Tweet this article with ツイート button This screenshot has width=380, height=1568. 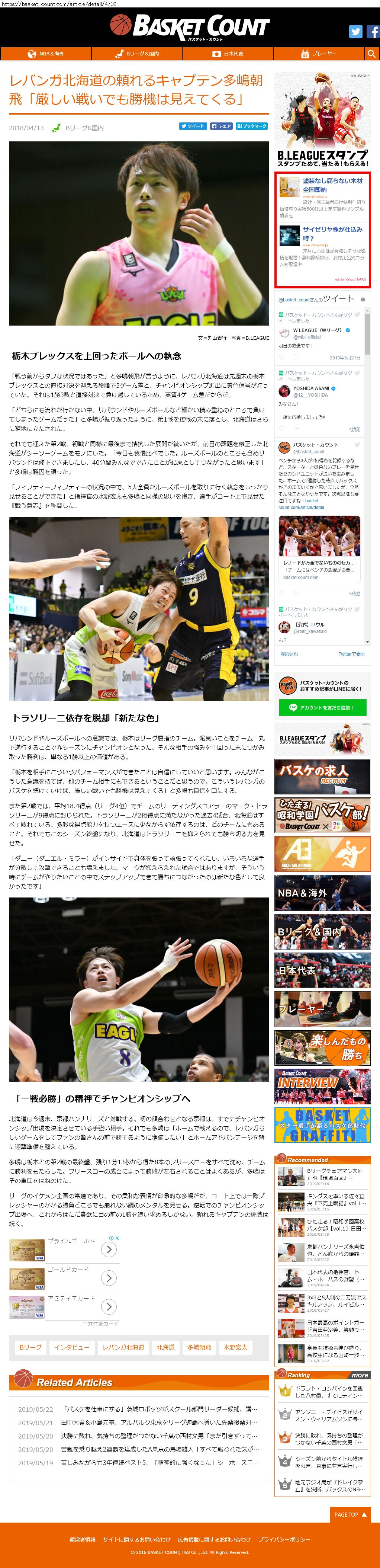(x=193, y=126)
